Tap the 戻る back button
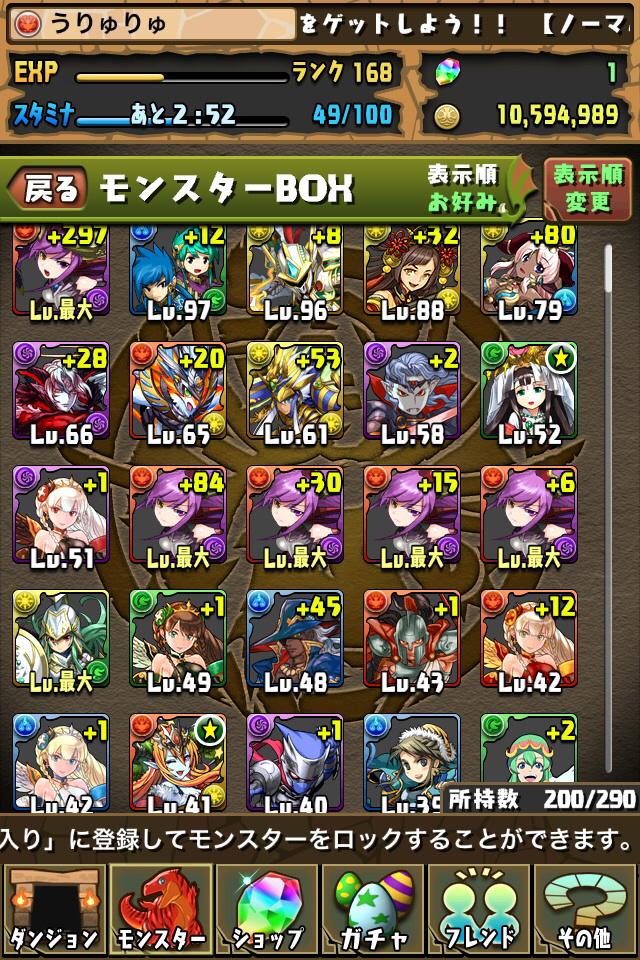 (48, 188)
